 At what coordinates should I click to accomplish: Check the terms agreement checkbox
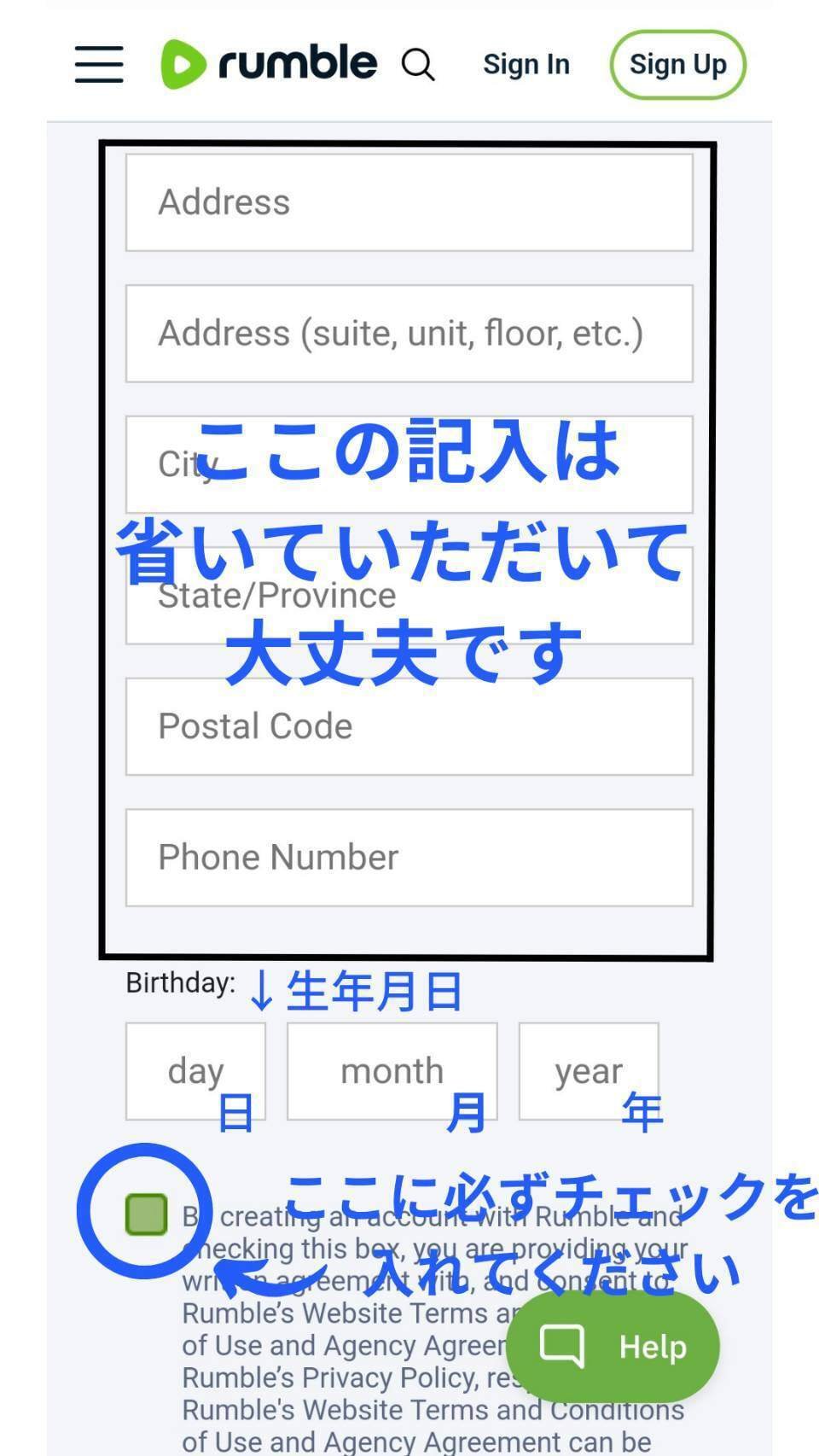[146, 1214]
